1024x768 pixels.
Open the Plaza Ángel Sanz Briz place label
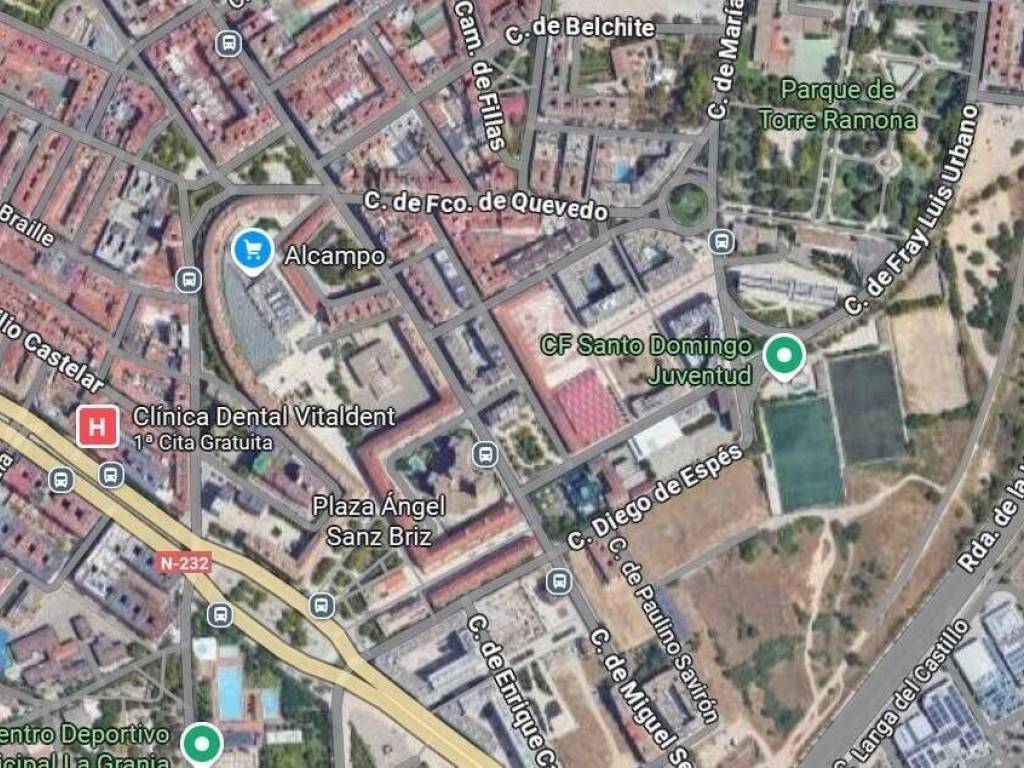(x=378, y=520)
